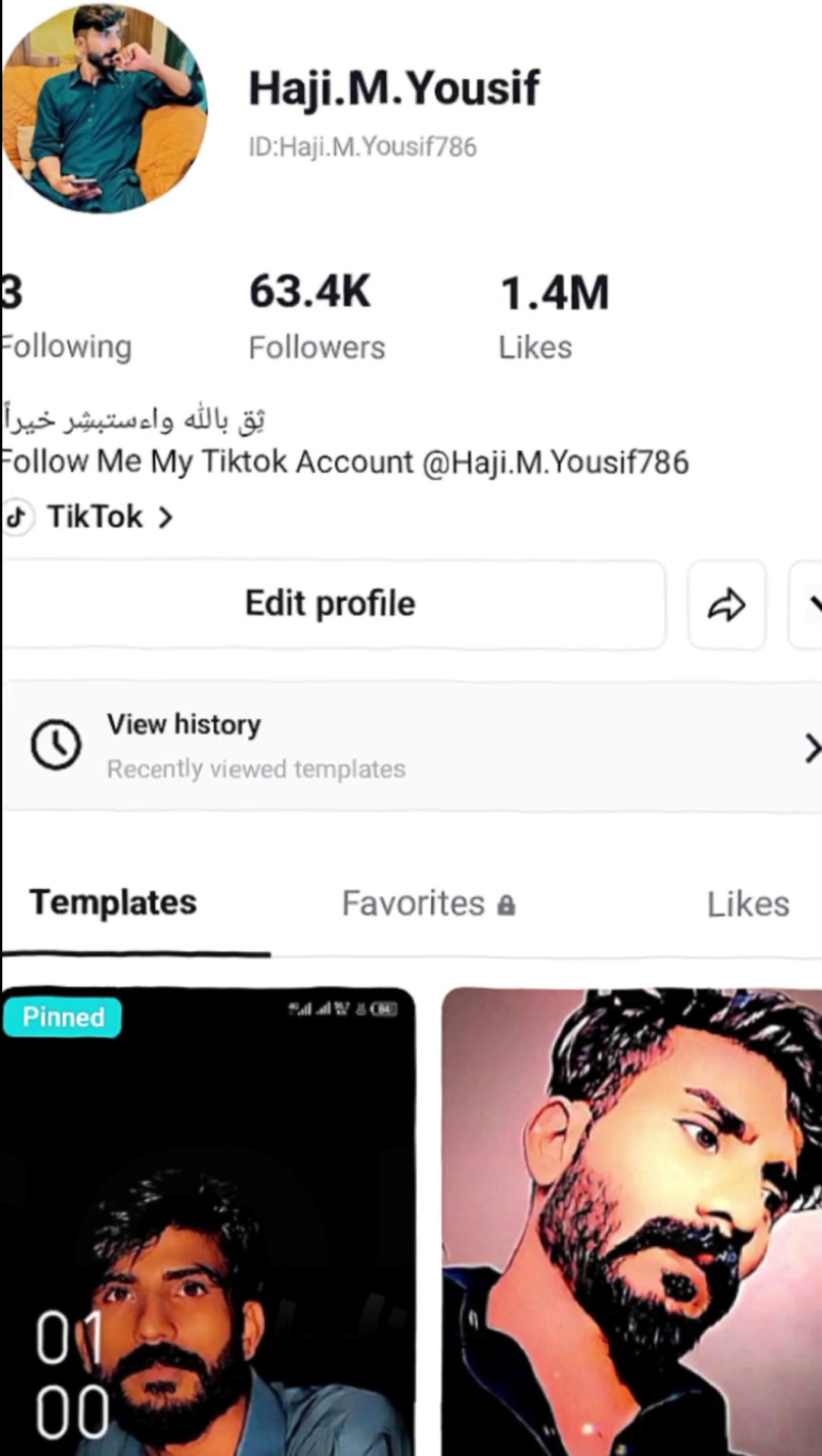822x1456 pixels.
Task: Click the Pinned badge on the first video
Action: (62, 1017)
